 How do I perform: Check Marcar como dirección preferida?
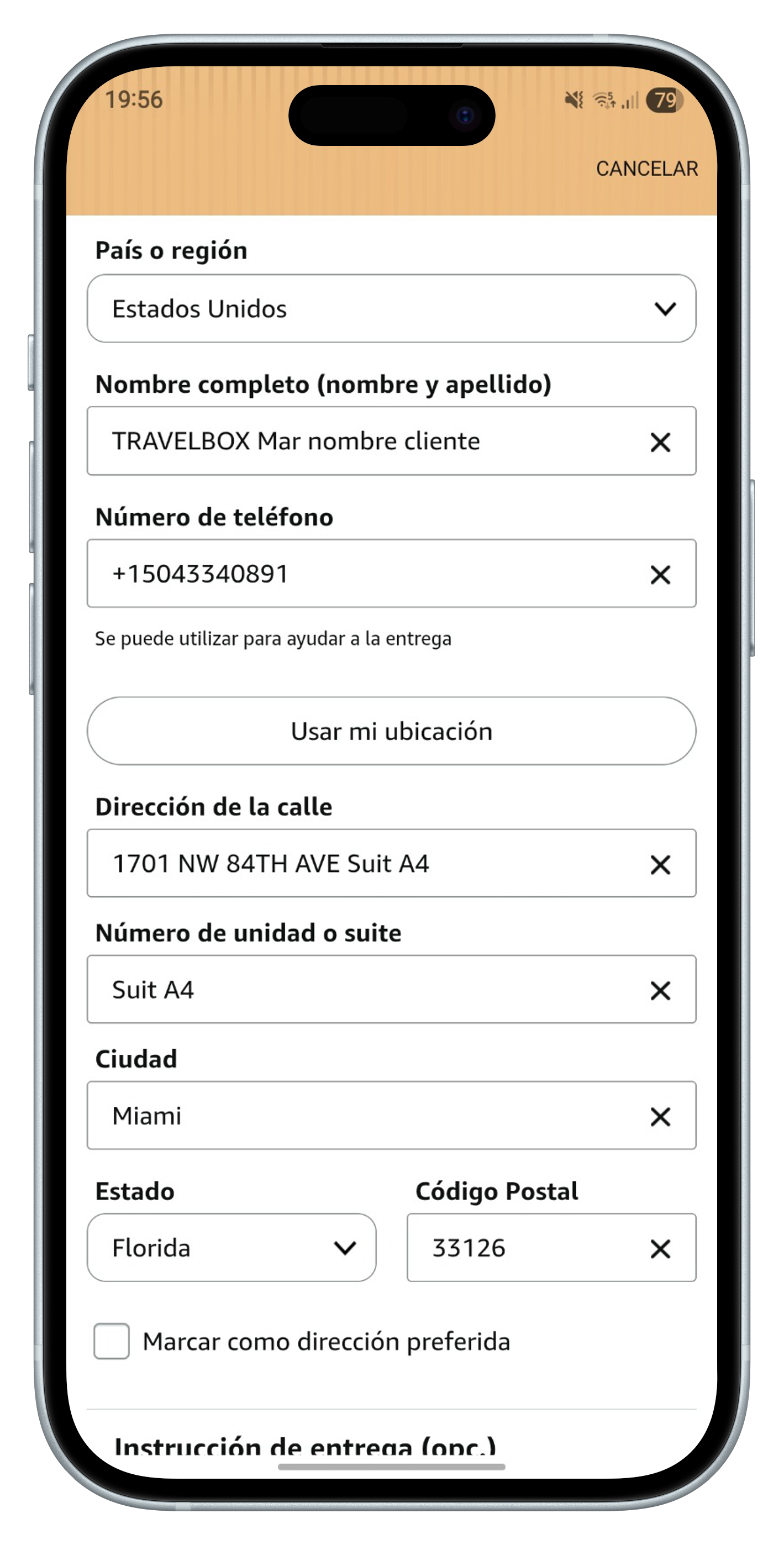click(112, 1341)
